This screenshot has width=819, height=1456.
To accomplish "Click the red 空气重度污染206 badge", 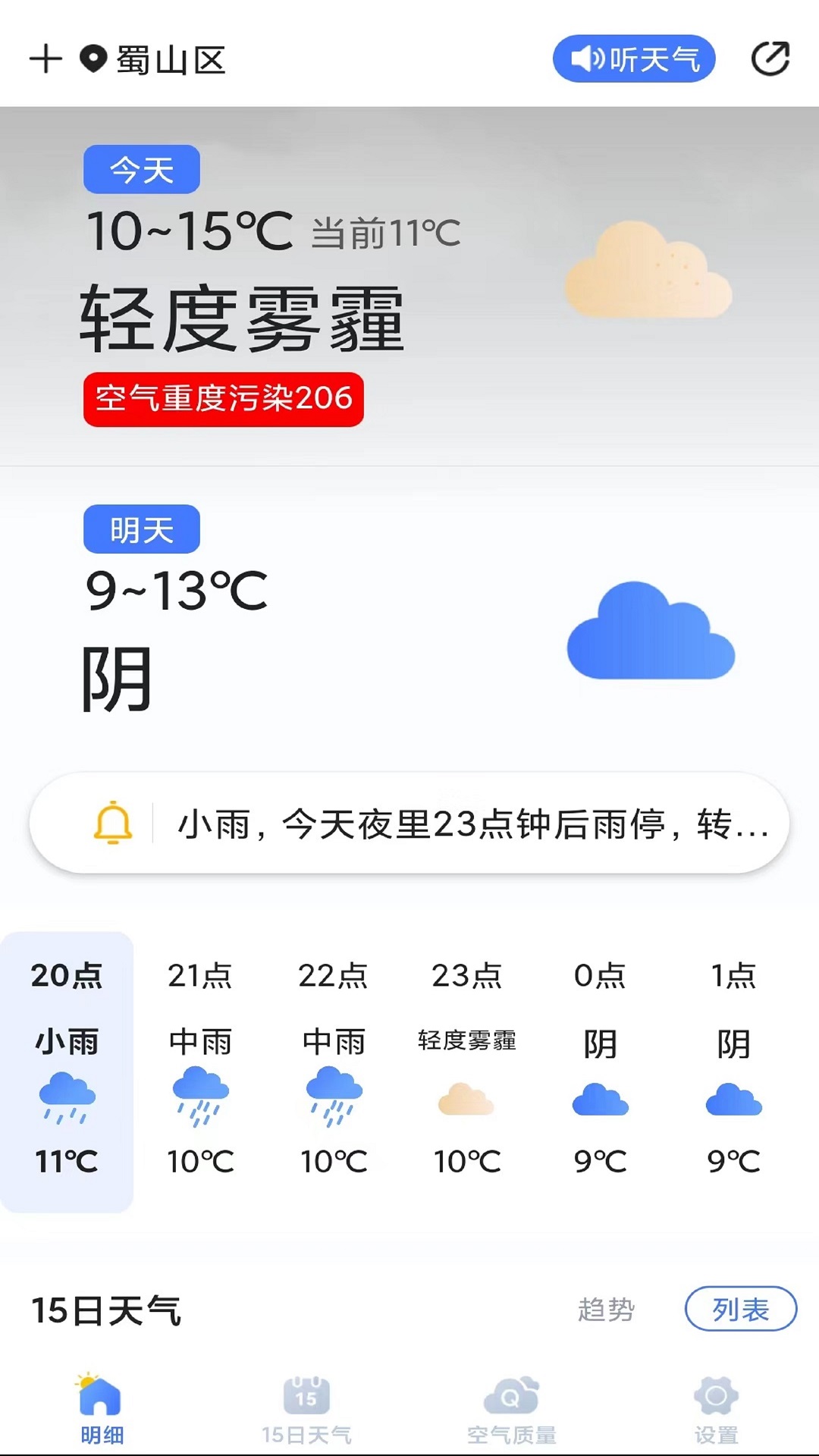I will click(222, 398).
